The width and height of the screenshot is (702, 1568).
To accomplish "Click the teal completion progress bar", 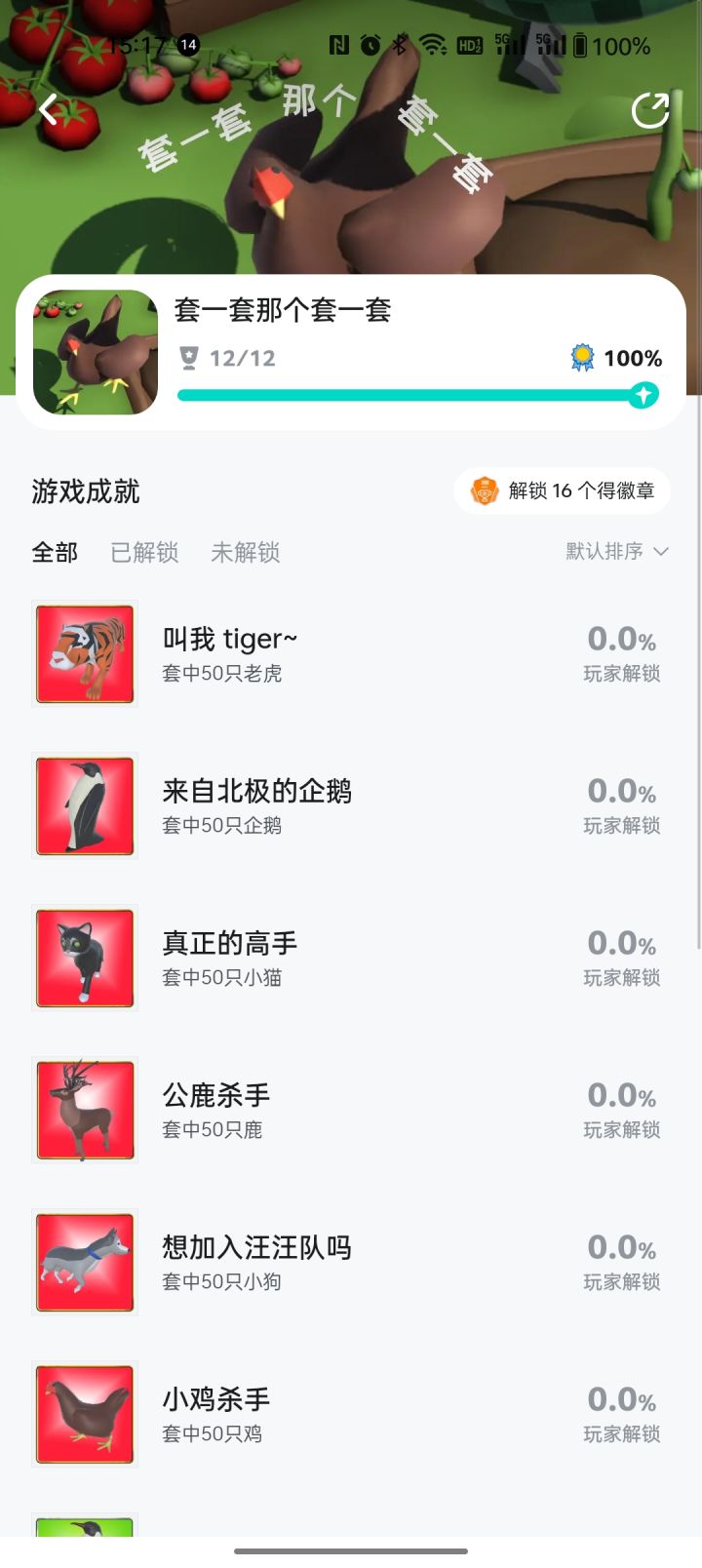I will (409, 394).
